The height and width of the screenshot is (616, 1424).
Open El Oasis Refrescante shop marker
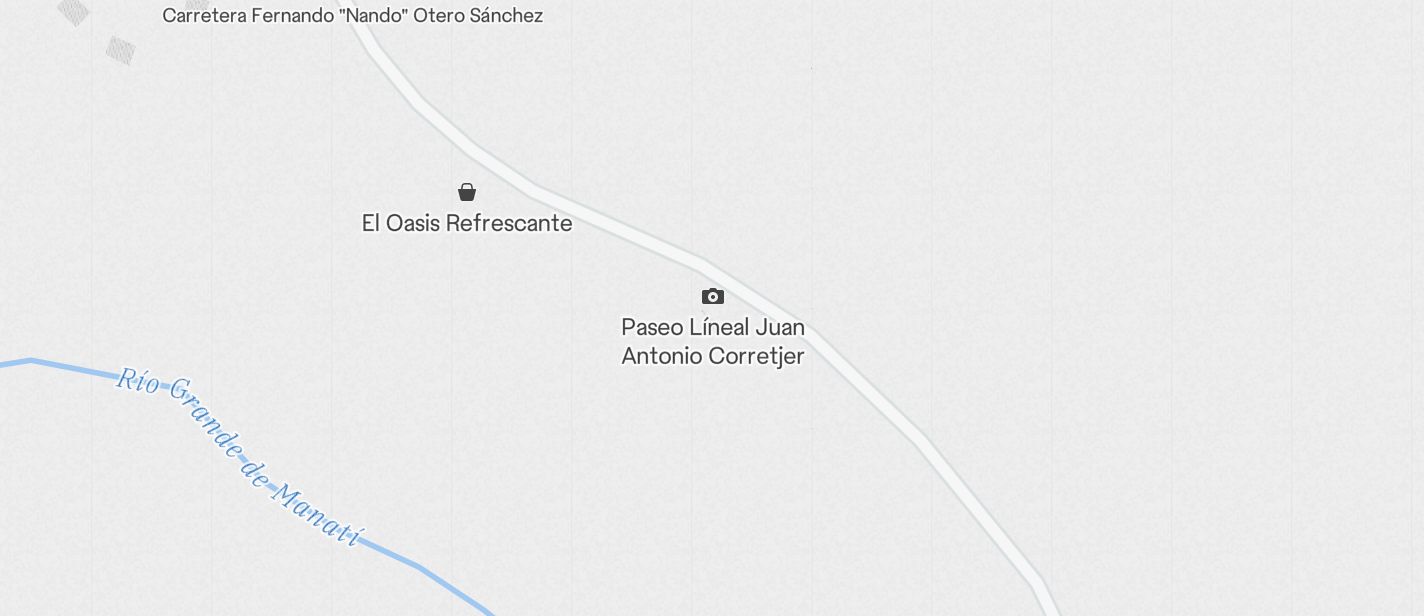[467, 192]
